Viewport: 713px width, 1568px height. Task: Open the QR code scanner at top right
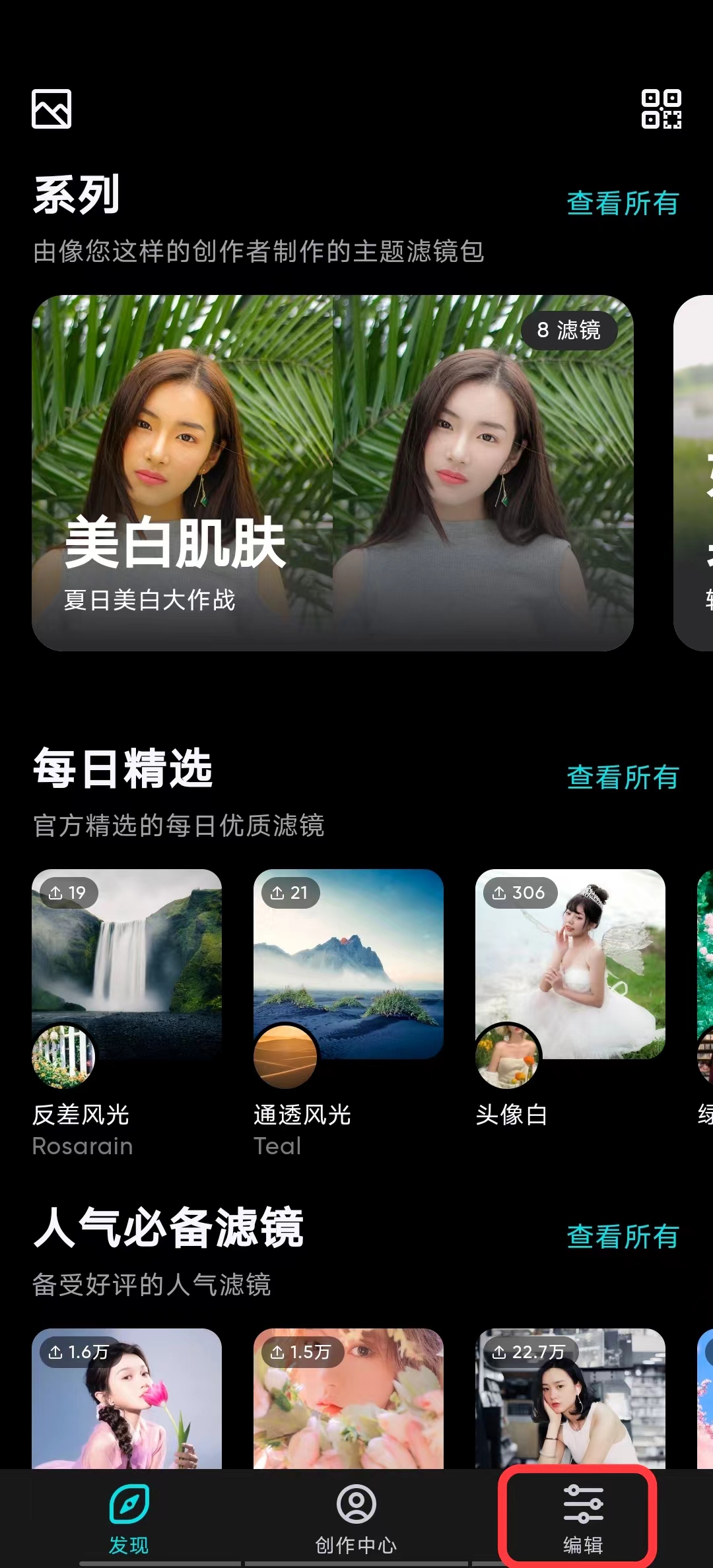tap(662, 108)
